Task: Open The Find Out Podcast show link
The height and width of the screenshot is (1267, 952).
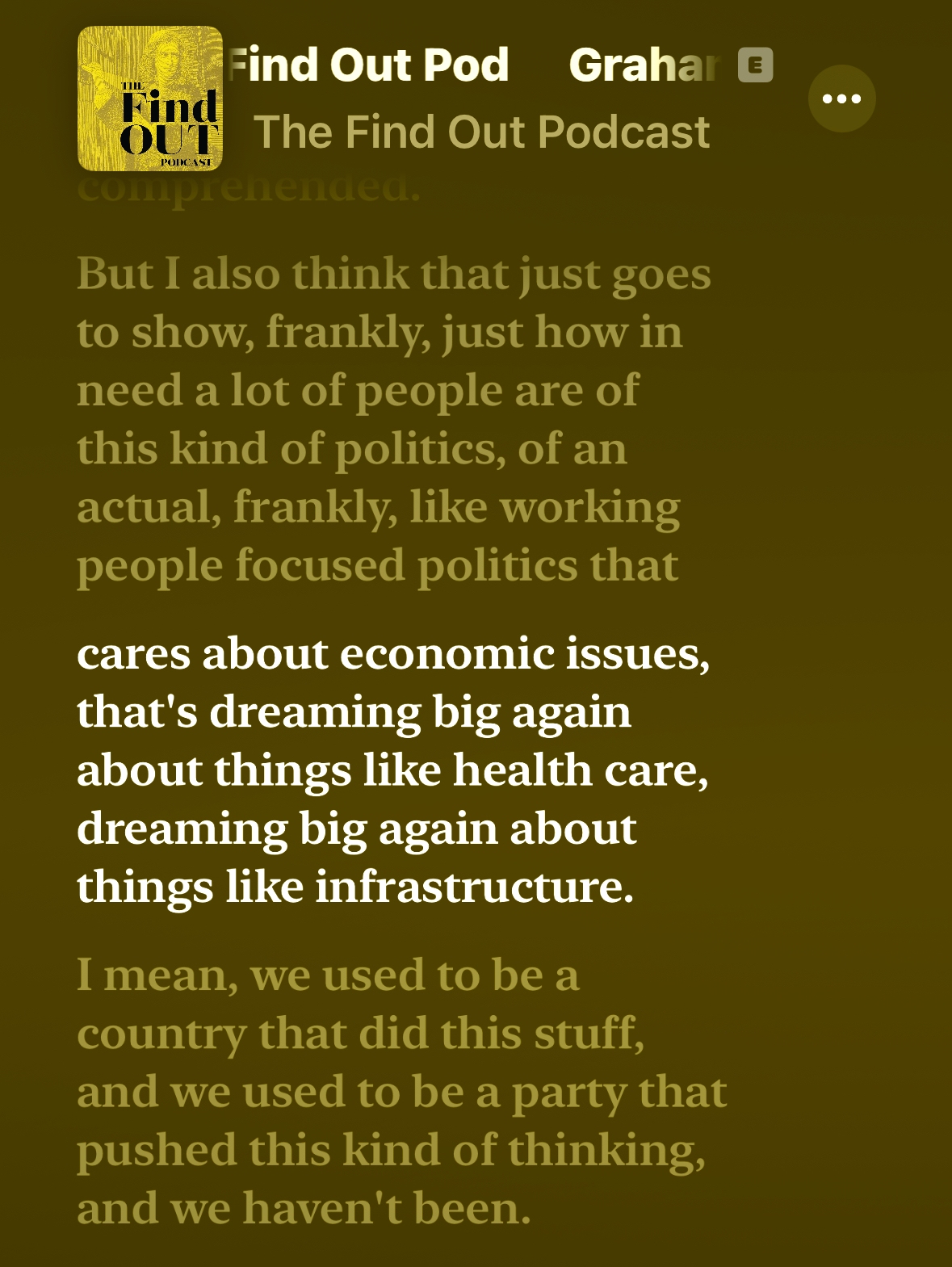Action: tap(482, 132)
